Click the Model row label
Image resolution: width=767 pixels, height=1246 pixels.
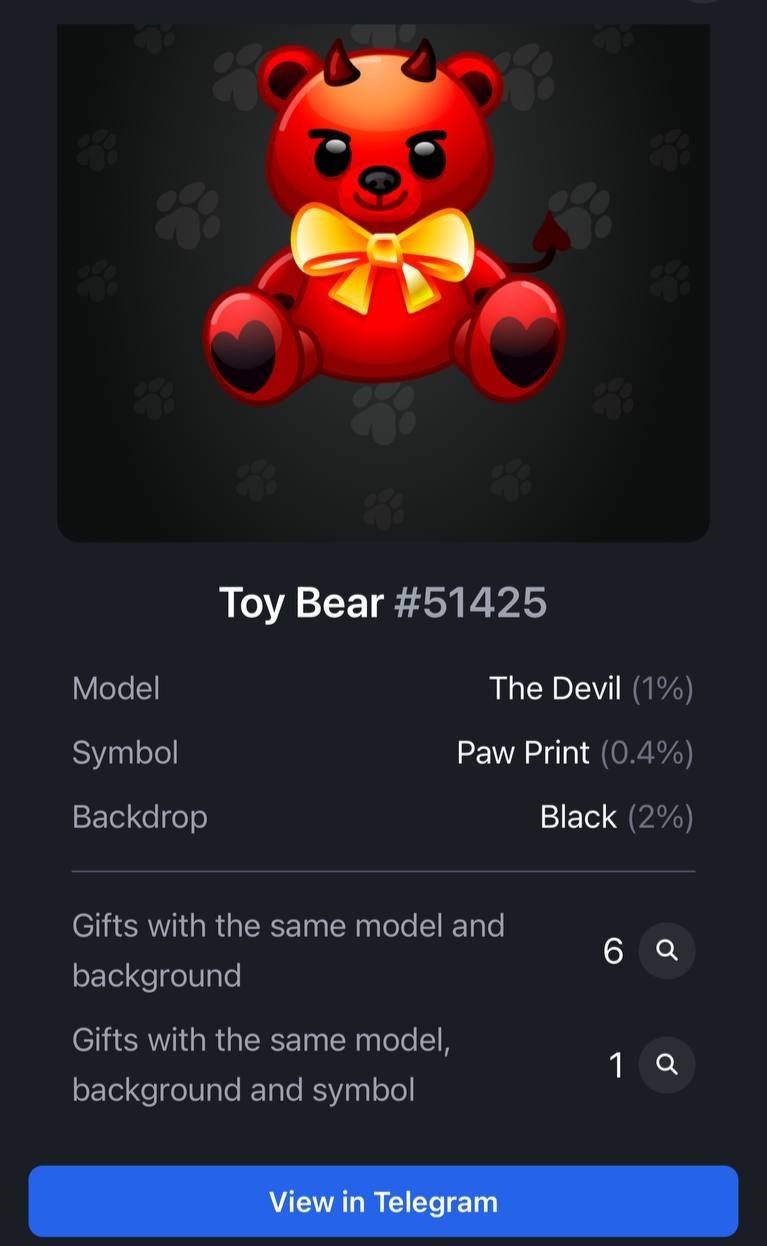(x=116, y=688)
